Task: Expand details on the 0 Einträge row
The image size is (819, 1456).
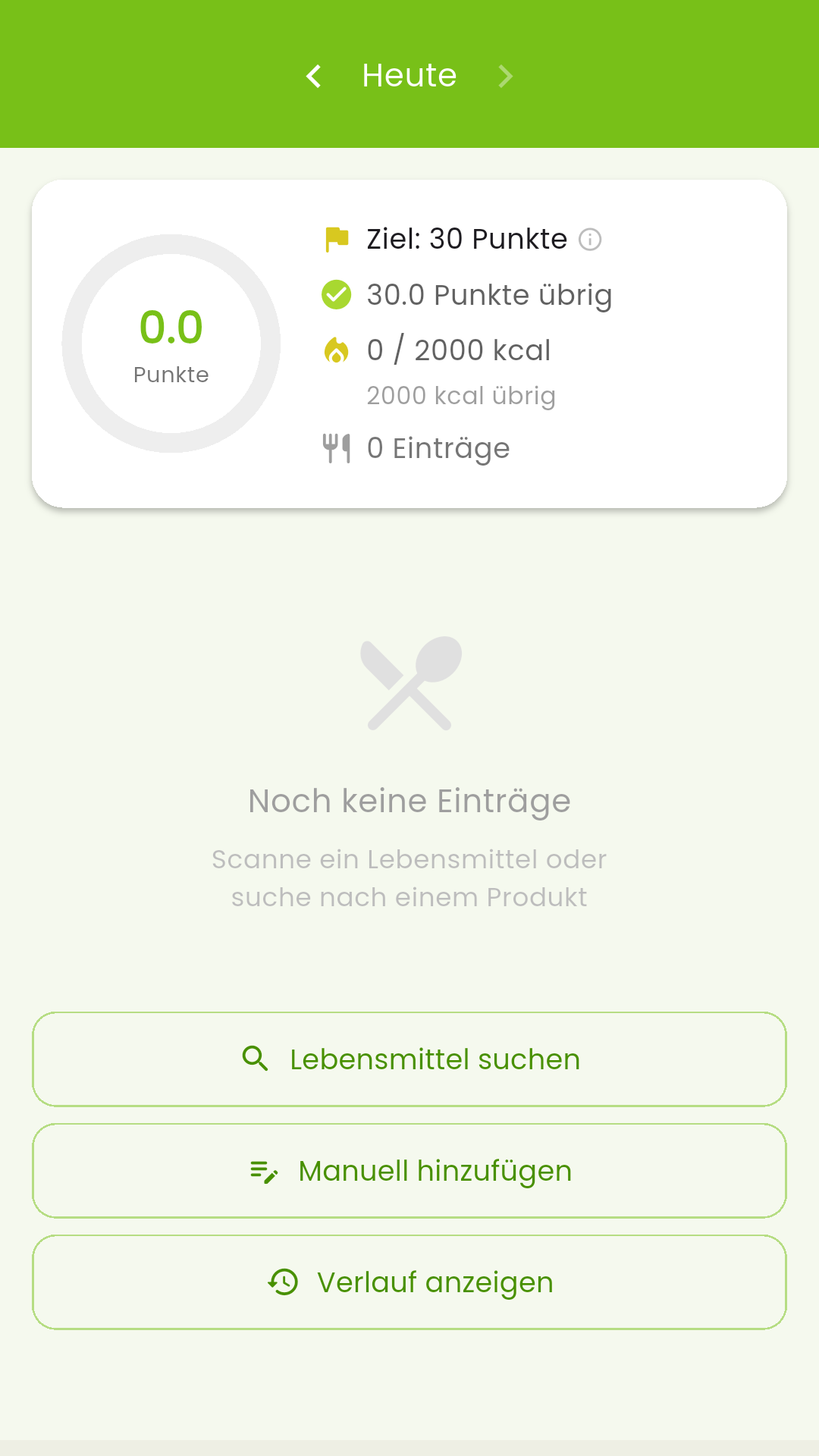Action: [x=438, y=447]
